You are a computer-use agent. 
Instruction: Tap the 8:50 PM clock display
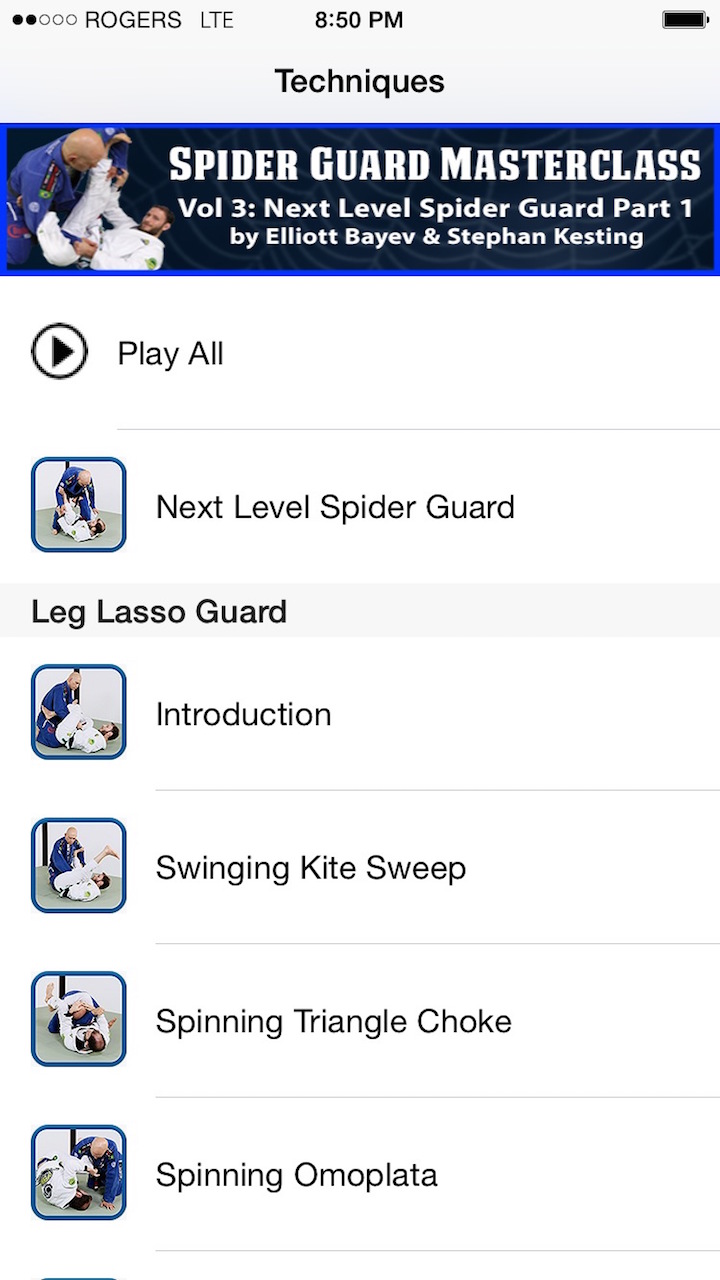[x=359, y=18]
